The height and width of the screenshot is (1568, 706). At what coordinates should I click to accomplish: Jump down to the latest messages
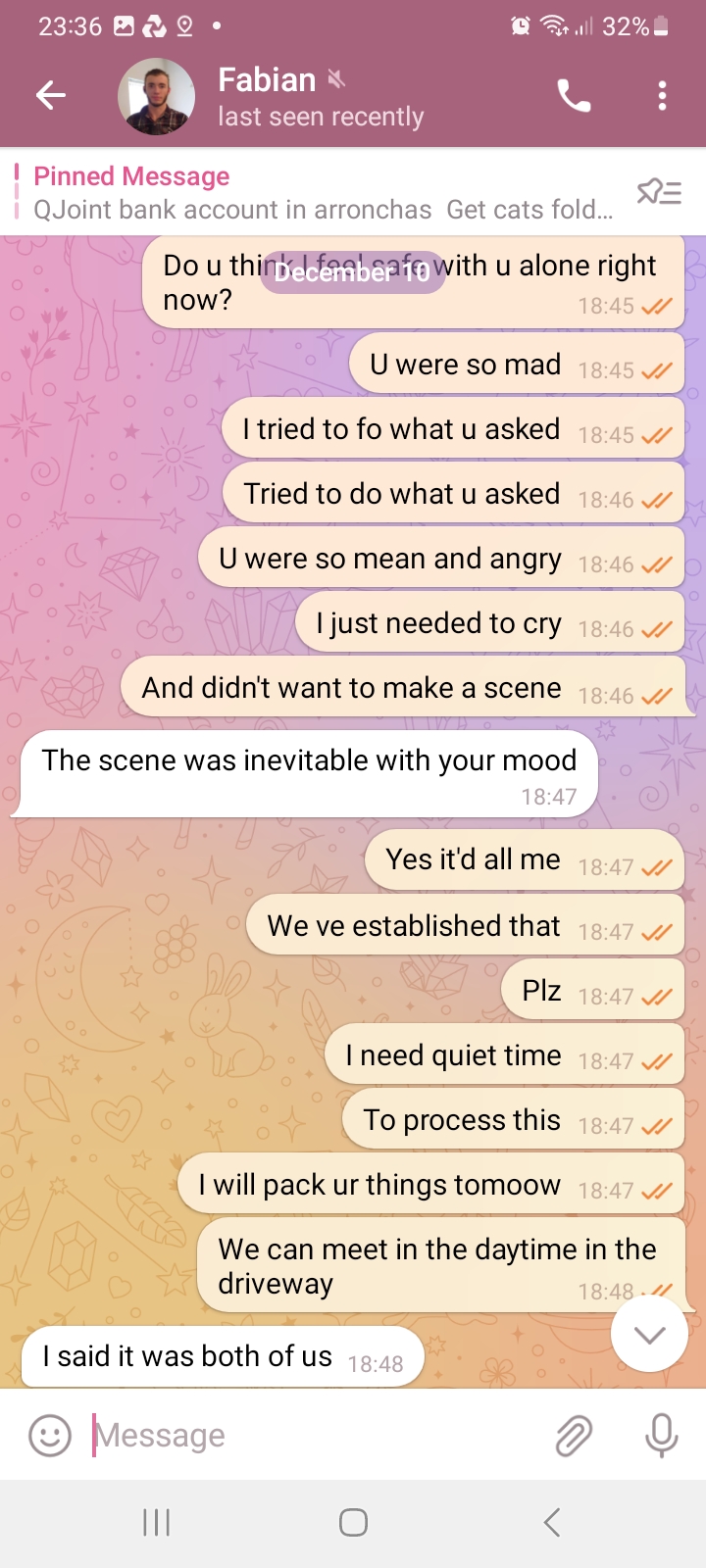pyautogui.click(x=649, y=1334)
